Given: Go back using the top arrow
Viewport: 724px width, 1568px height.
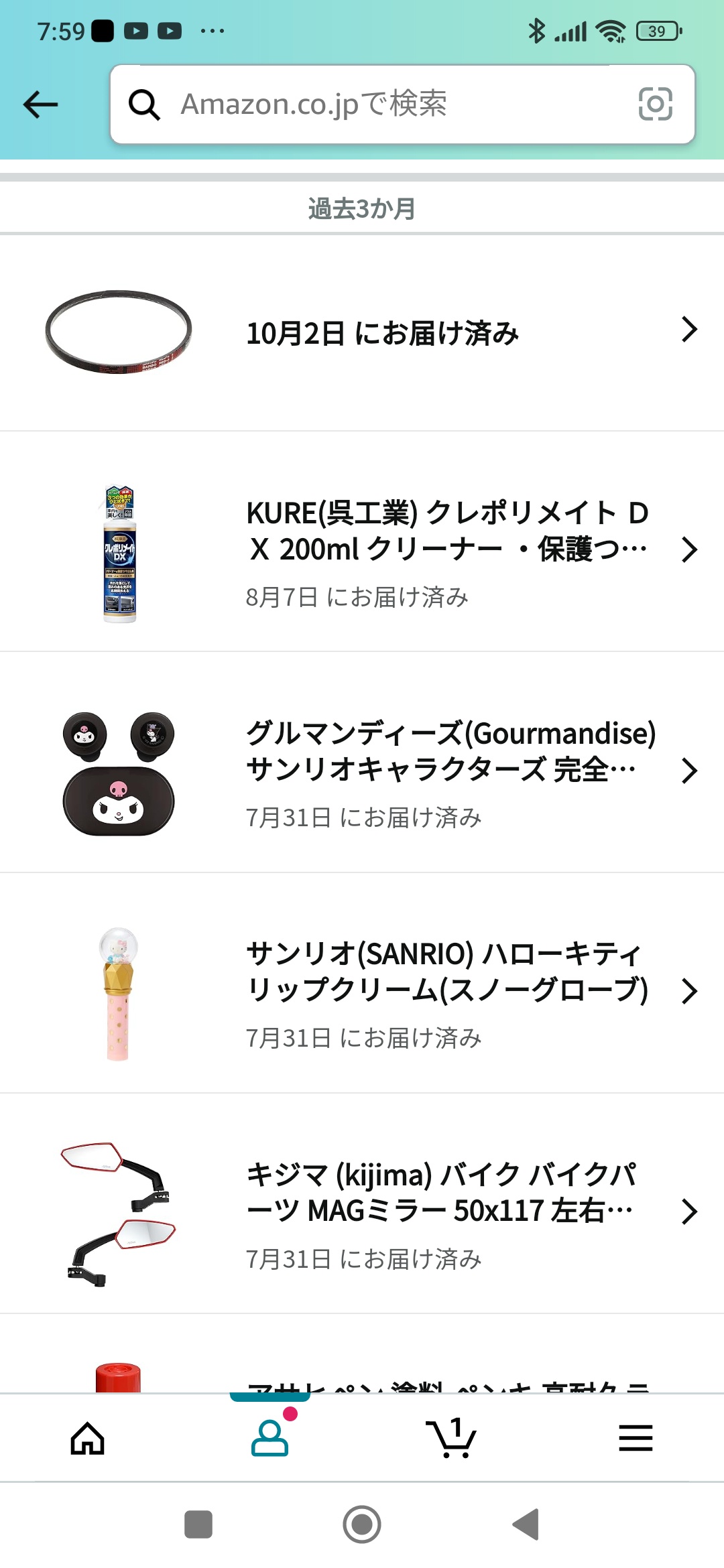Looking at the screenshot, I should tap(41, 105).
